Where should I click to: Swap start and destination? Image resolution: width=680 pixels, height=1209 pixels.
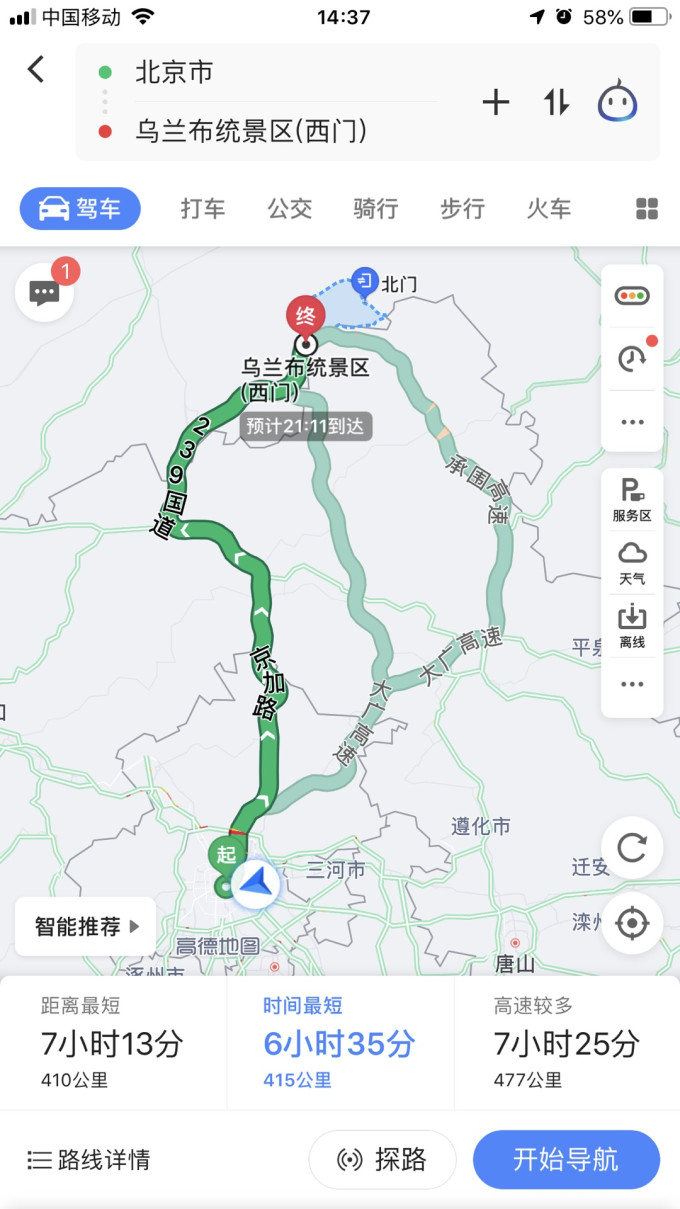point(556,101)
